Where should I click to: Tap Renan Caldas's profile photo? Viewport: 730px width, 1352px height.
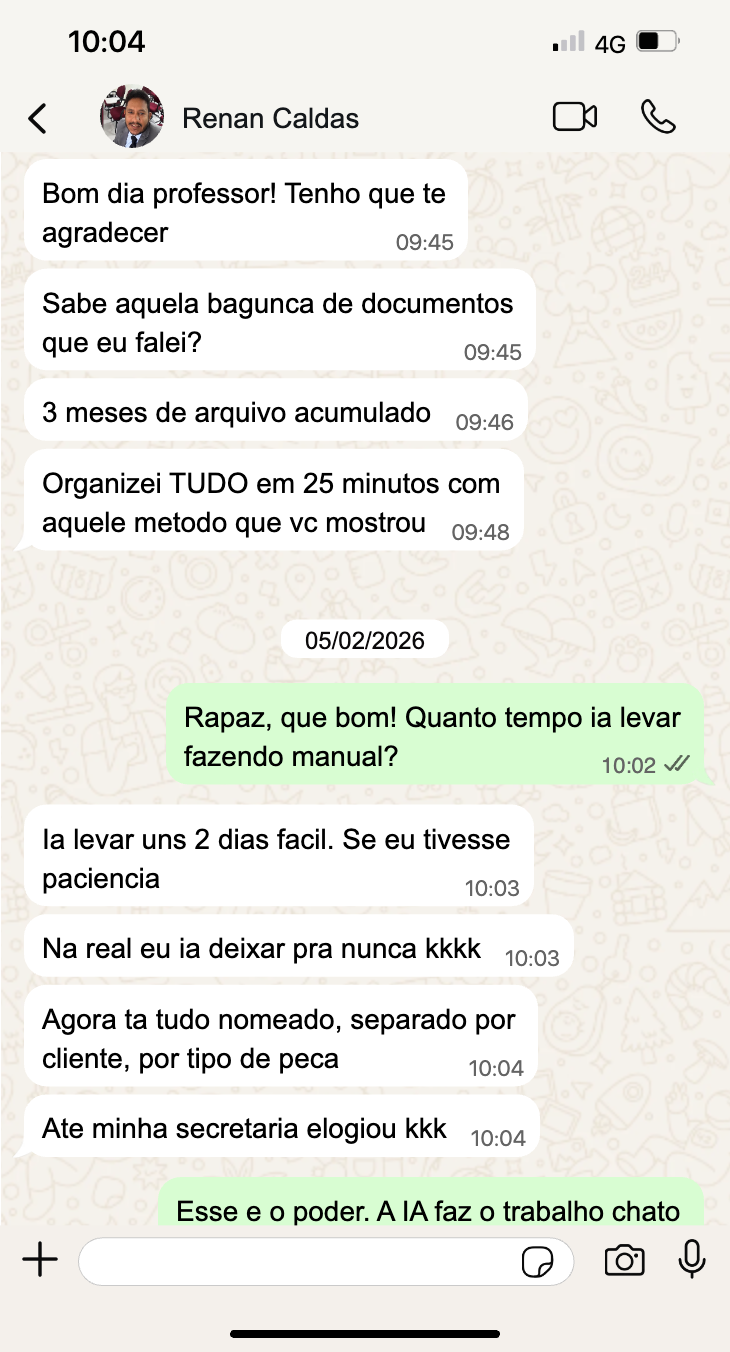[x=132, y=117]
